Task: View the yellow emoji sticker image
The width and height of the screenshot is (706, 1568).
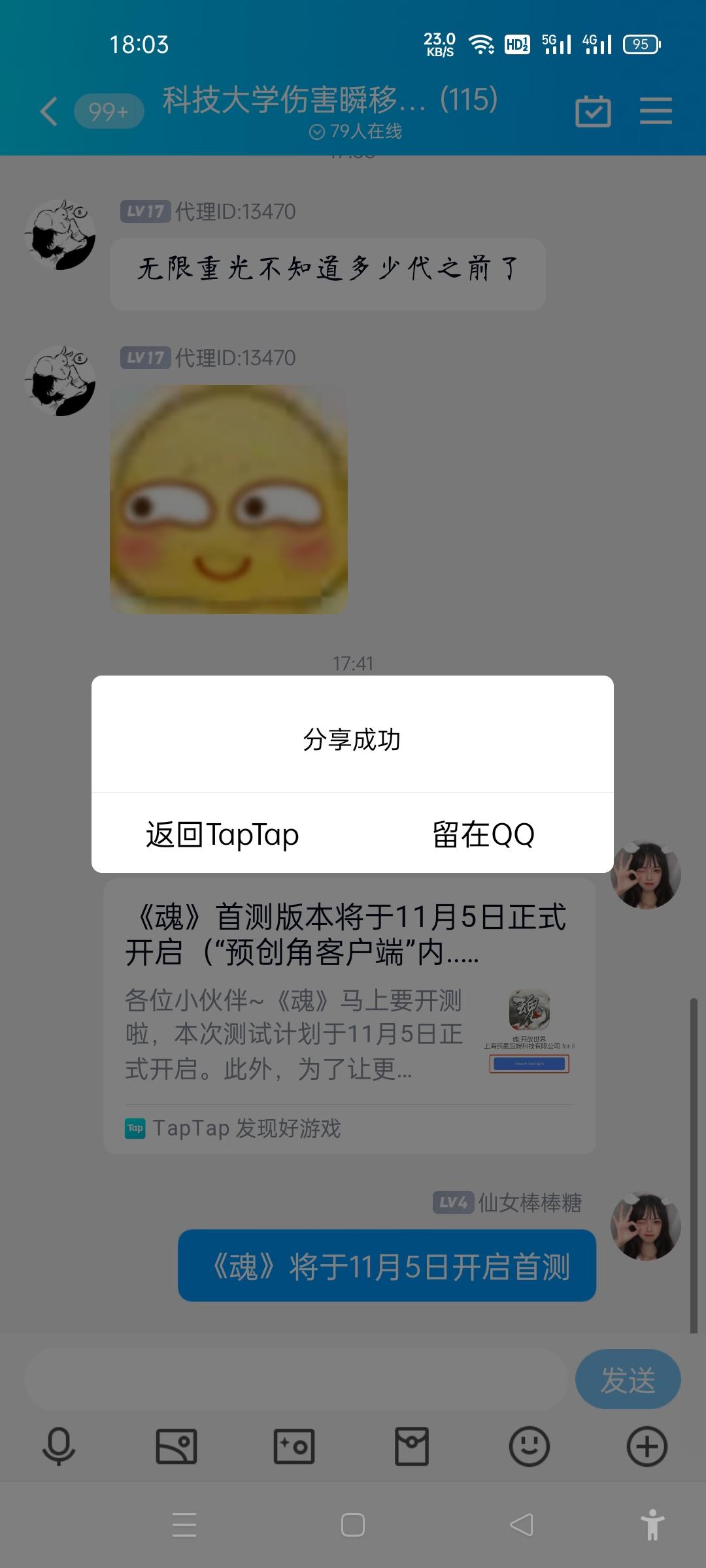Action: 229,499
